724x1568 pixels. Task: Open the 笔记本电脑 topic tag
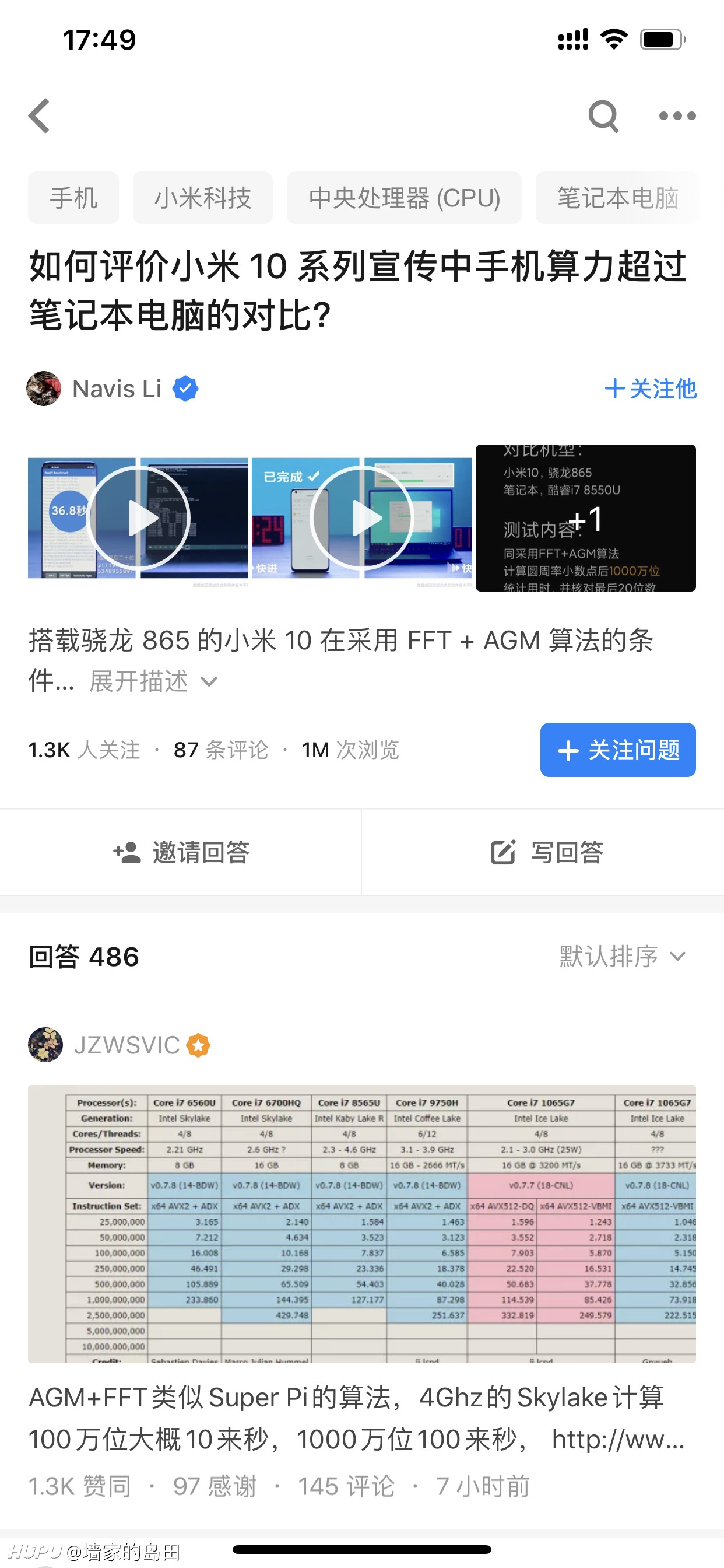point(617,198)
